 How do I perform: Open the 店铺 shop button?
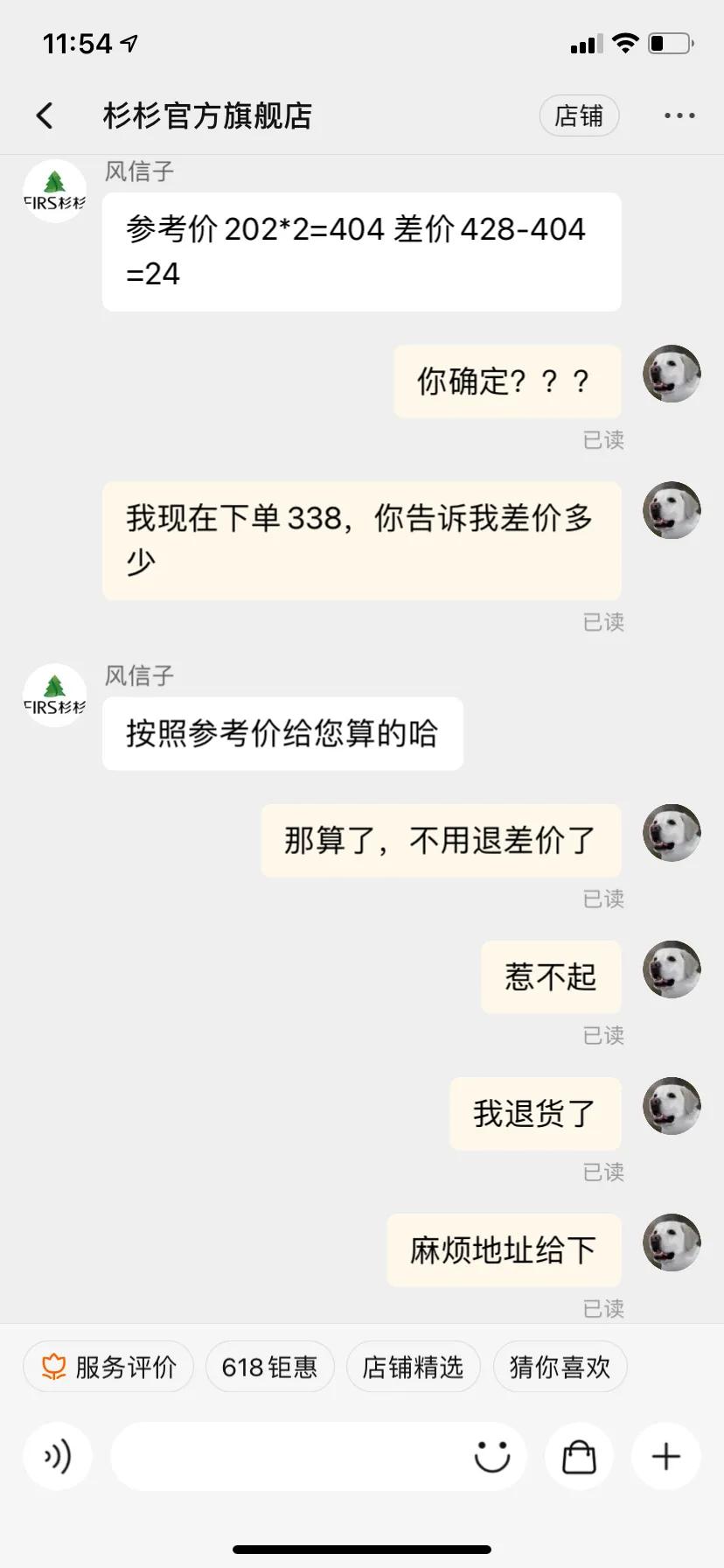tap(579, 115)
